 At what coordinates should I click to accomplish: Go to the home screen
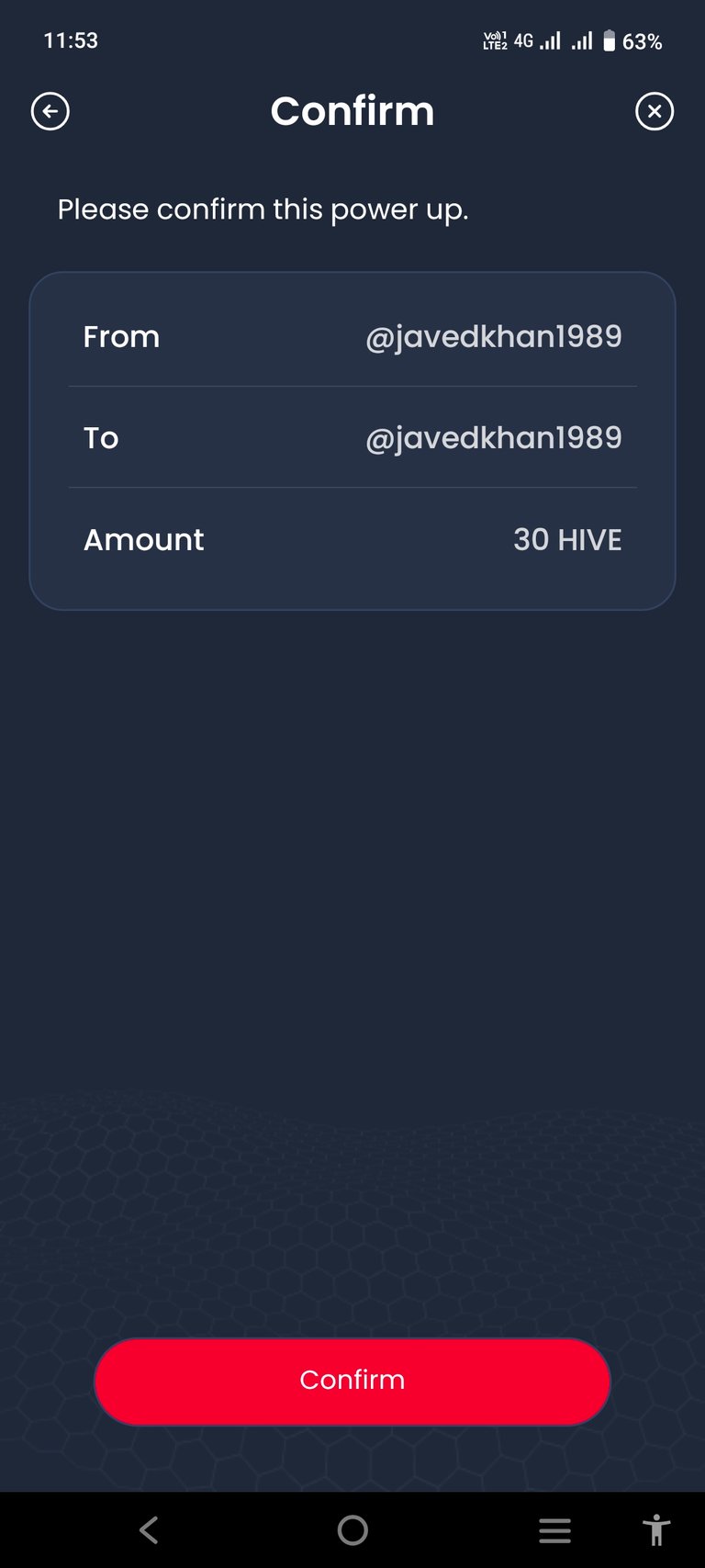(x=352, y=1530)
